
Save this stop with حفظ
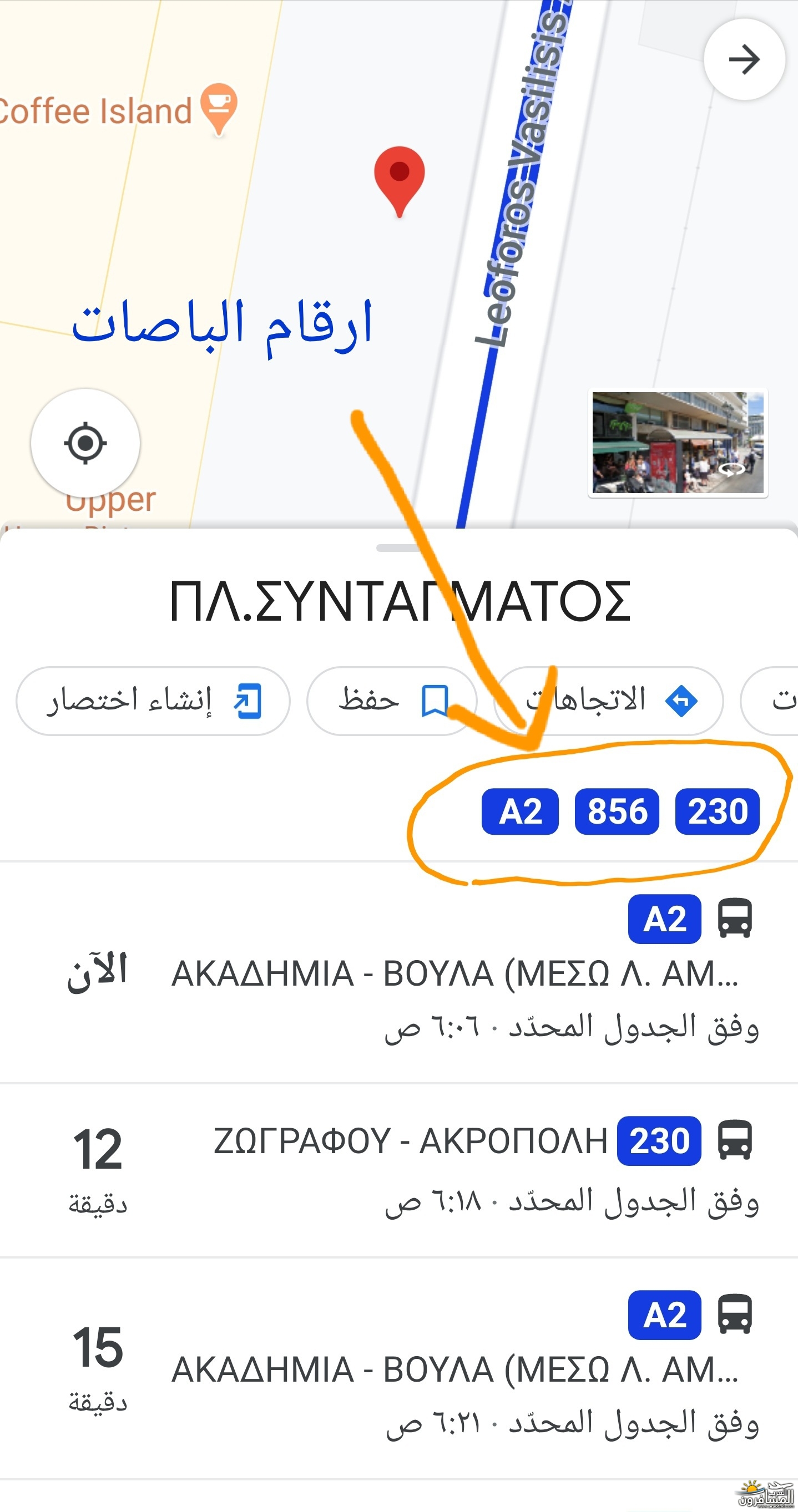[392, 700]
